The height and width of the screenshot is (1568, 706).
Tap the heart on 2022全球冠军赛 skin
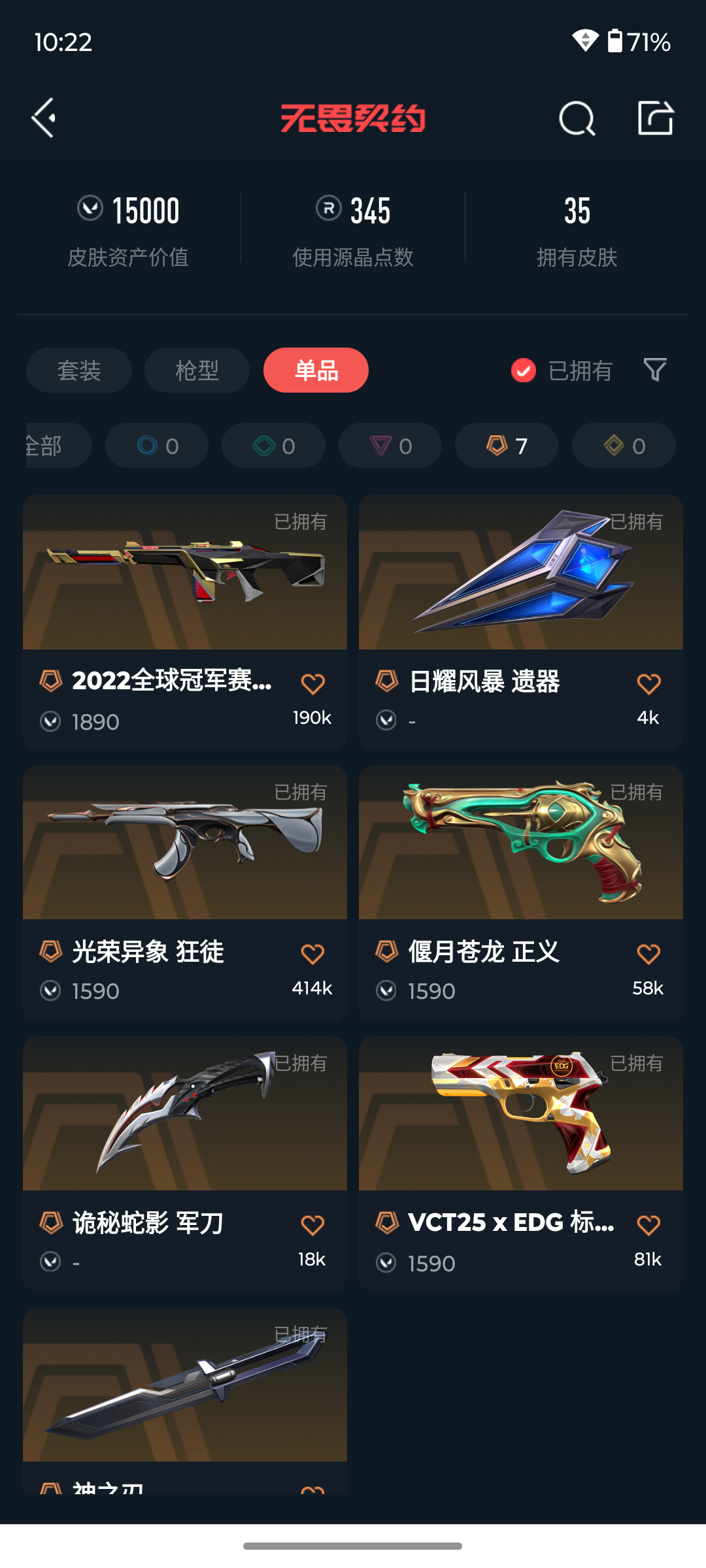coord(312,684)
